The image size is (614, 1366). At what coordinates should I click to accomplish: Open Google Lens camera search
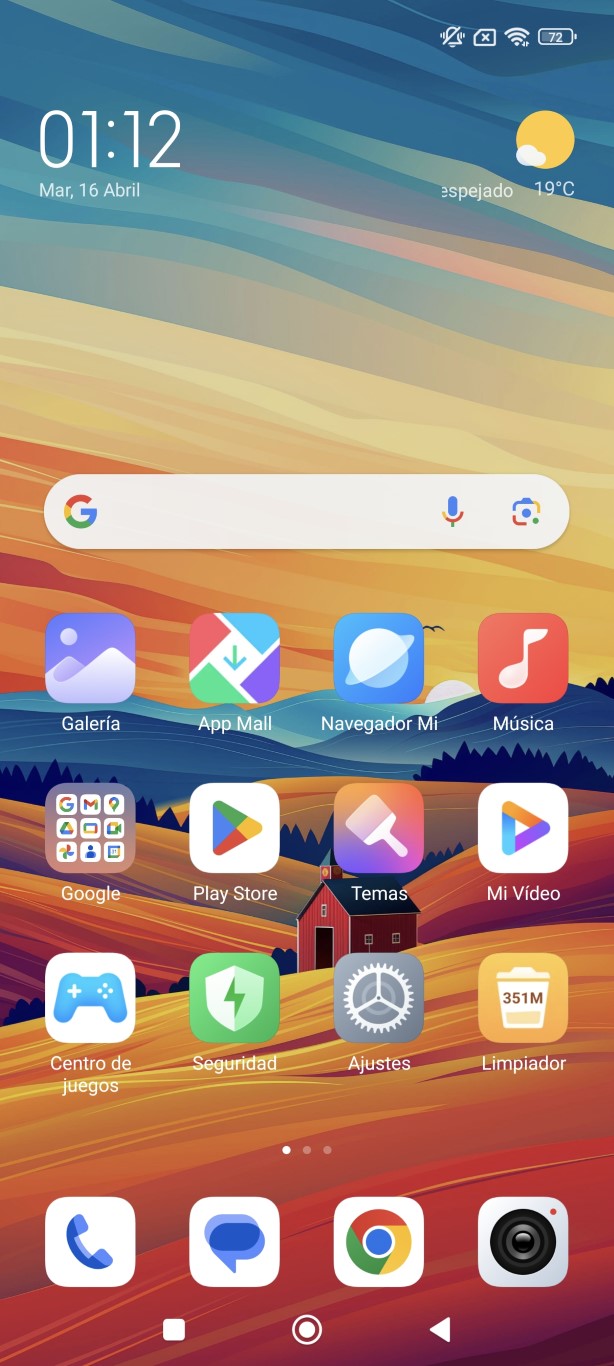click(526, 512)
